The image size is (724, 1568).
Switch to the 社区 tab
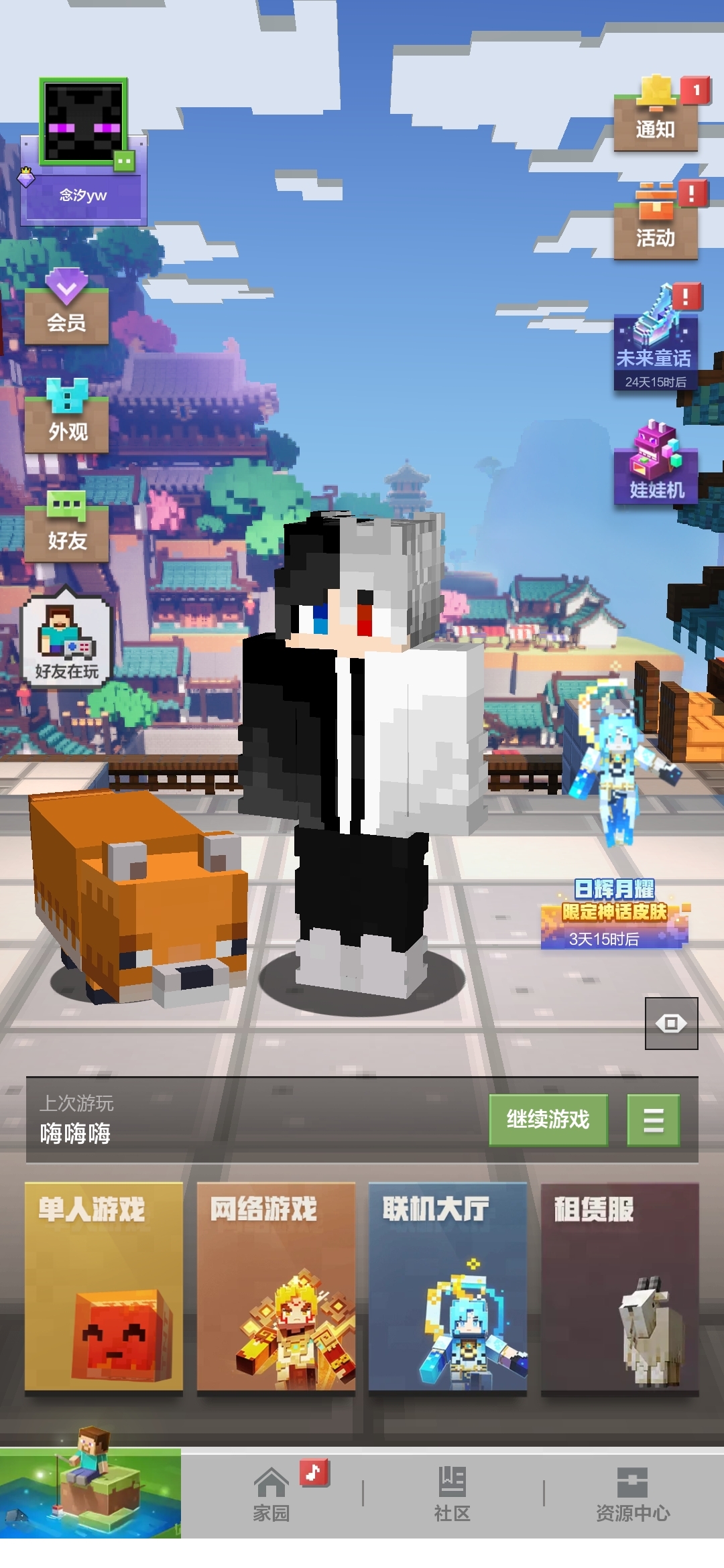[x=452, y=1495]
